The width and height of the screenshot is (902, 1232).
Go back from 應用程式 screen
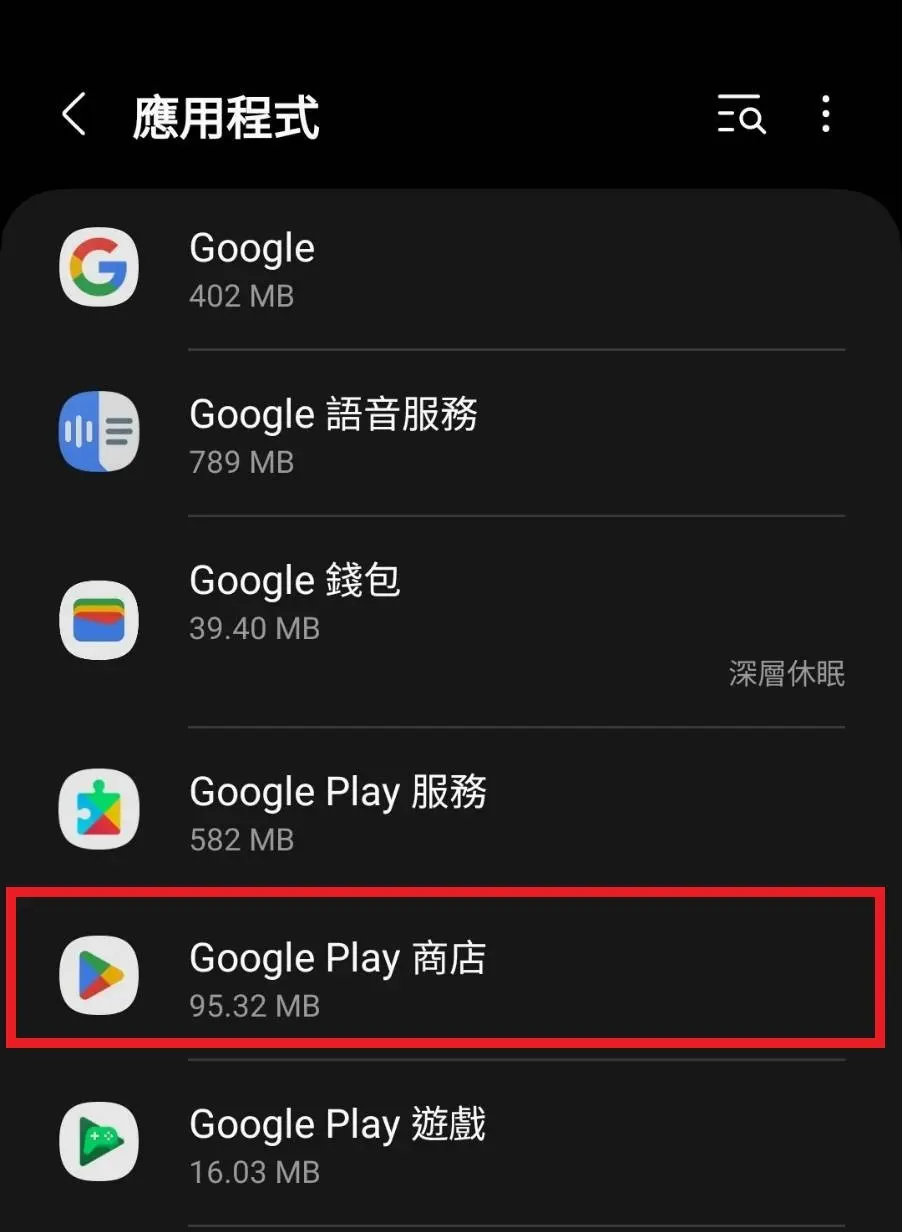(74, 116)
